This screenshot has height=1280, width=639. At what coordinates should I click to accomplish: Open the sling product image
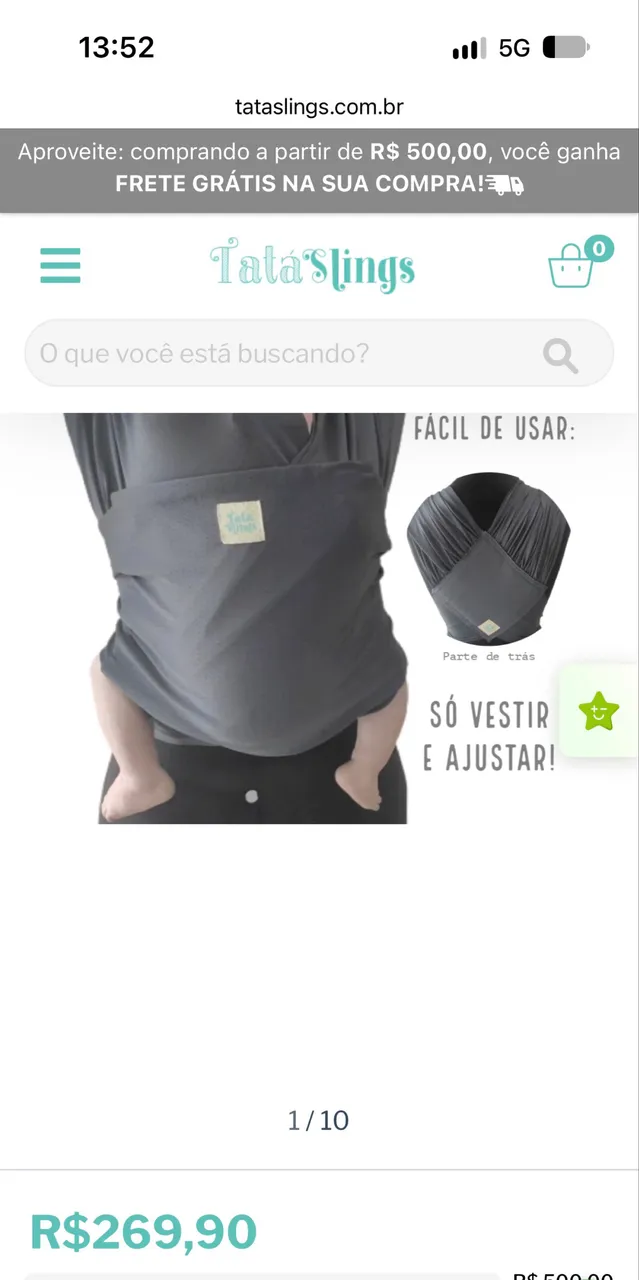click(x=319, y=618)
